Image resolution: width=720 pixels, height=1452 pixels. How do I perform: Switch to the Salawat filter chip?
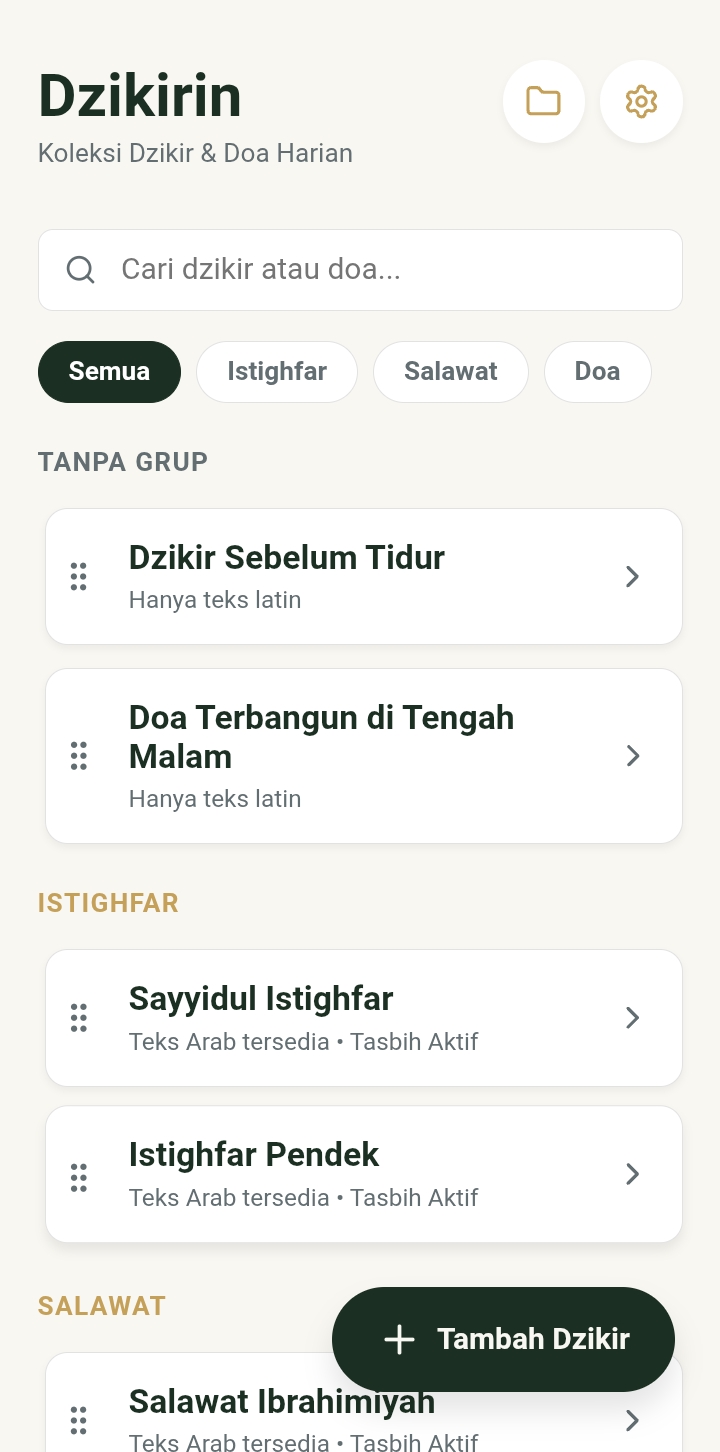coord(451,372)
